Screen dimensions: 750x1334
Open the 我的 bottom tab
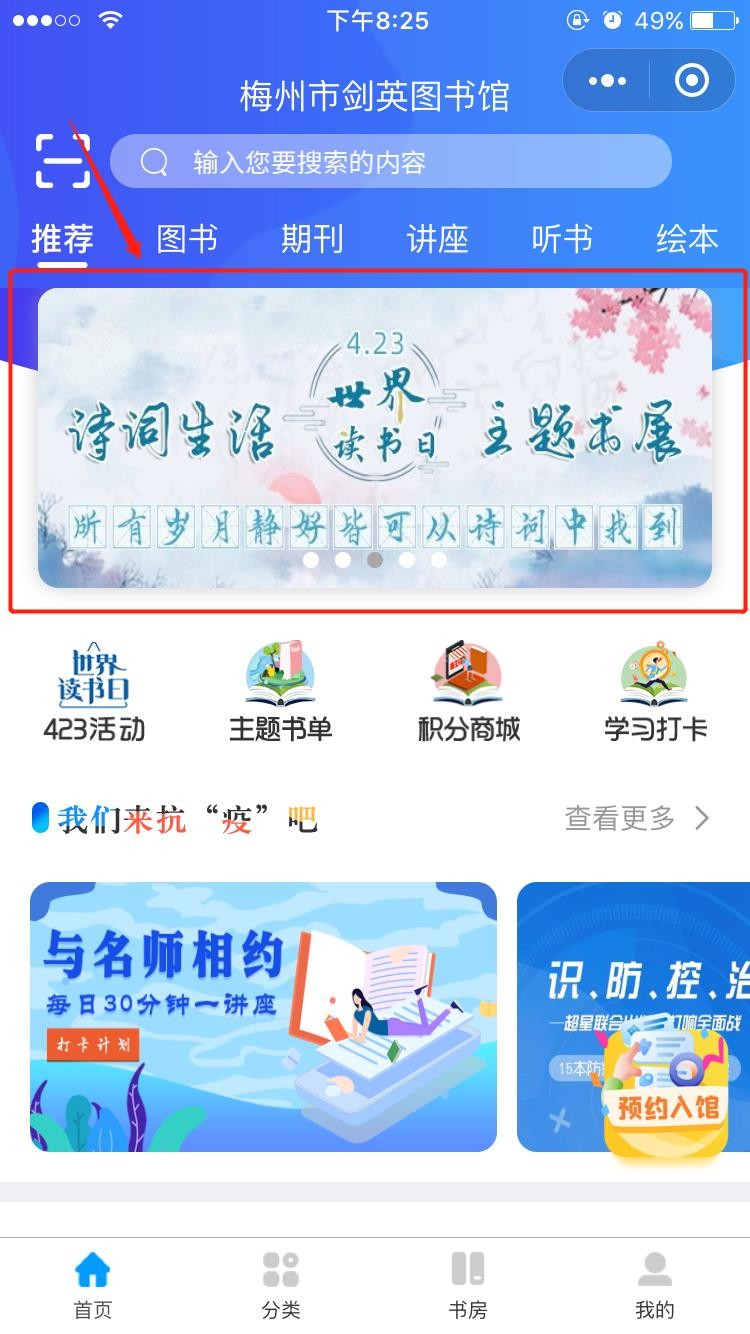pyautogui.click(x=655, y=1284)
